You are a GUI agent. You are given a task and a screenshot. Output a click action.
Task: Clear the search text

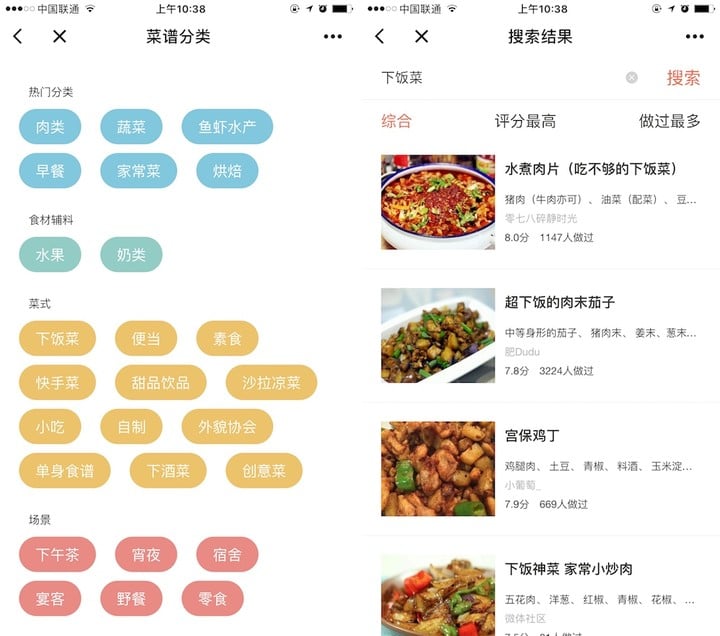click(x=632, y=78)
